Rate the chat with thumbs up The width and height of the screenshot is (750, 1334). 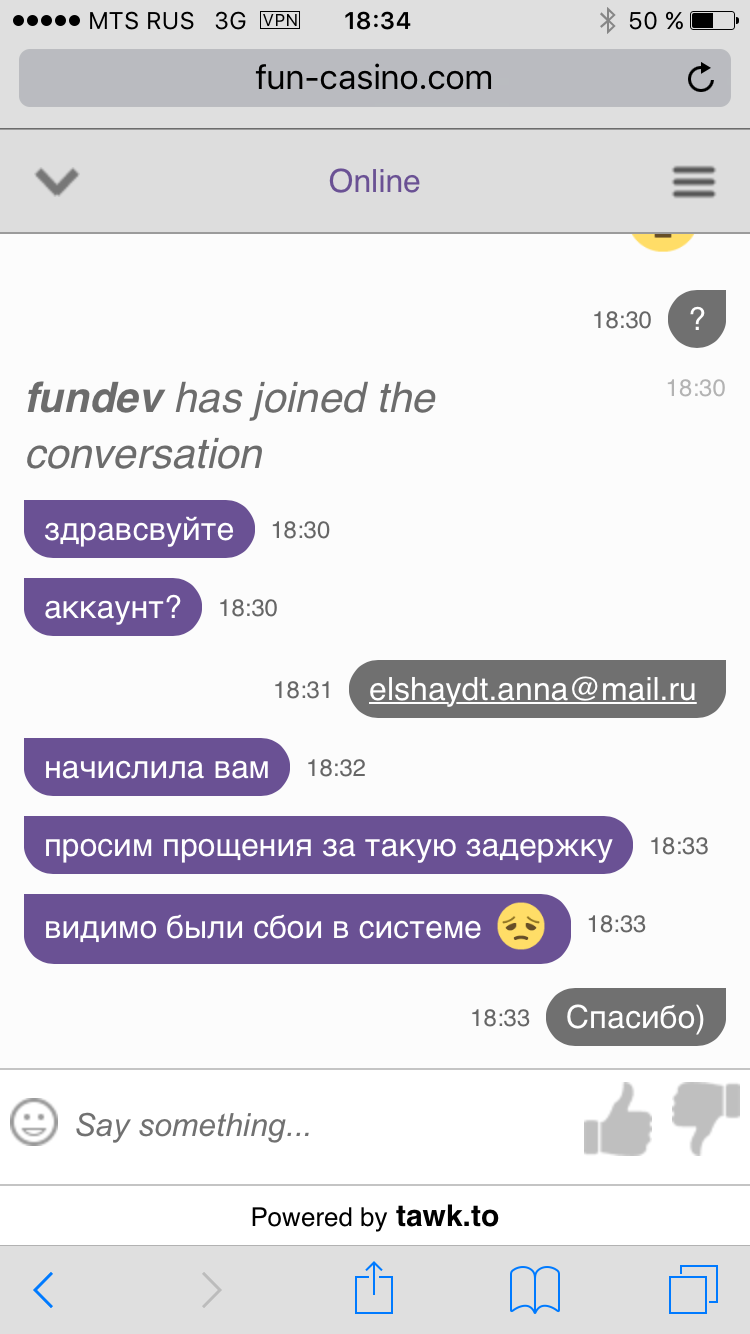click(x=618, y=1120)
